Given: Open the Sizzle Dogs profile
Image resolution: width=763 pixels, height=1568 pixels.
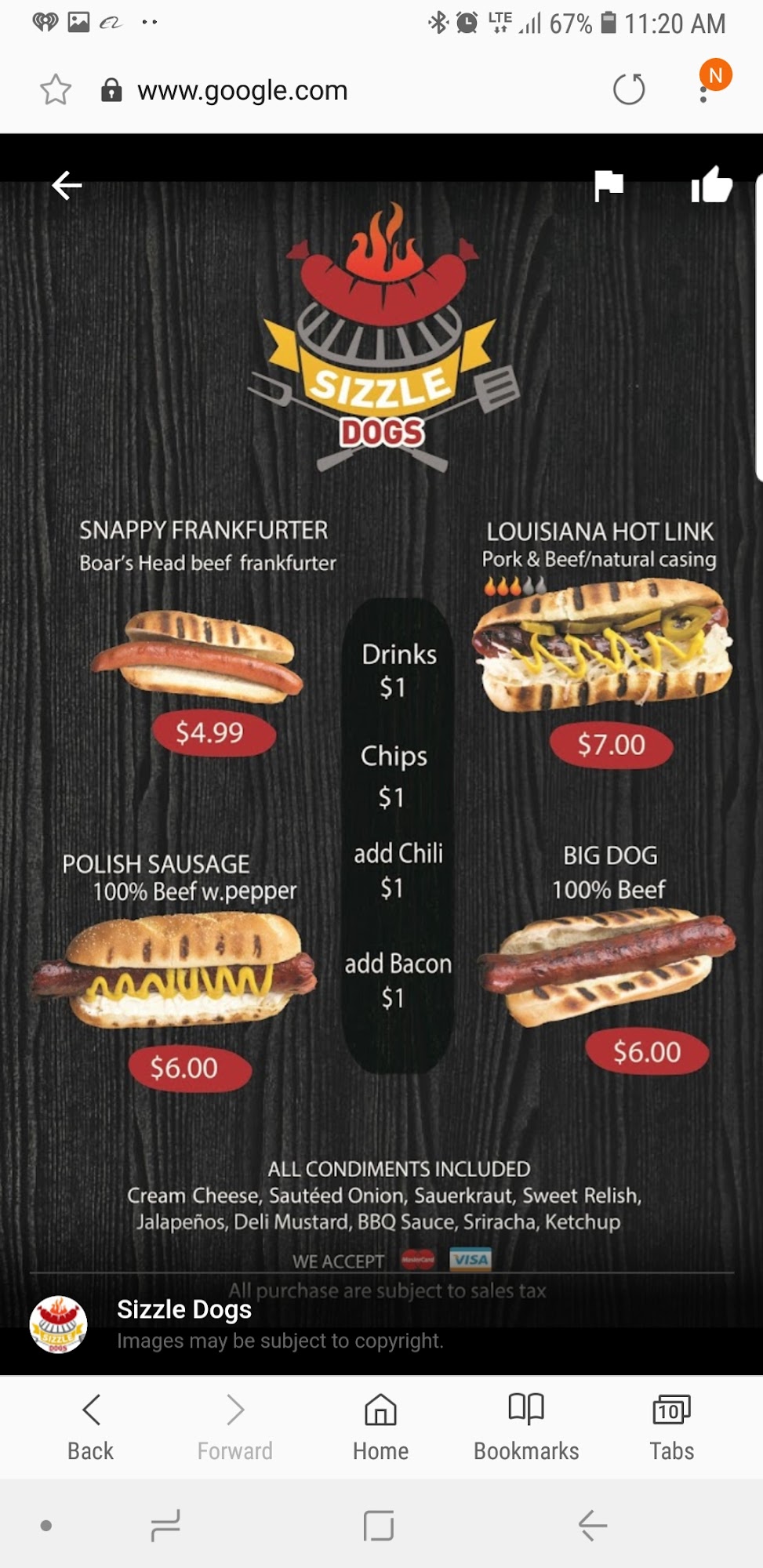Looking at the screenshot, I should [183, 1309].
